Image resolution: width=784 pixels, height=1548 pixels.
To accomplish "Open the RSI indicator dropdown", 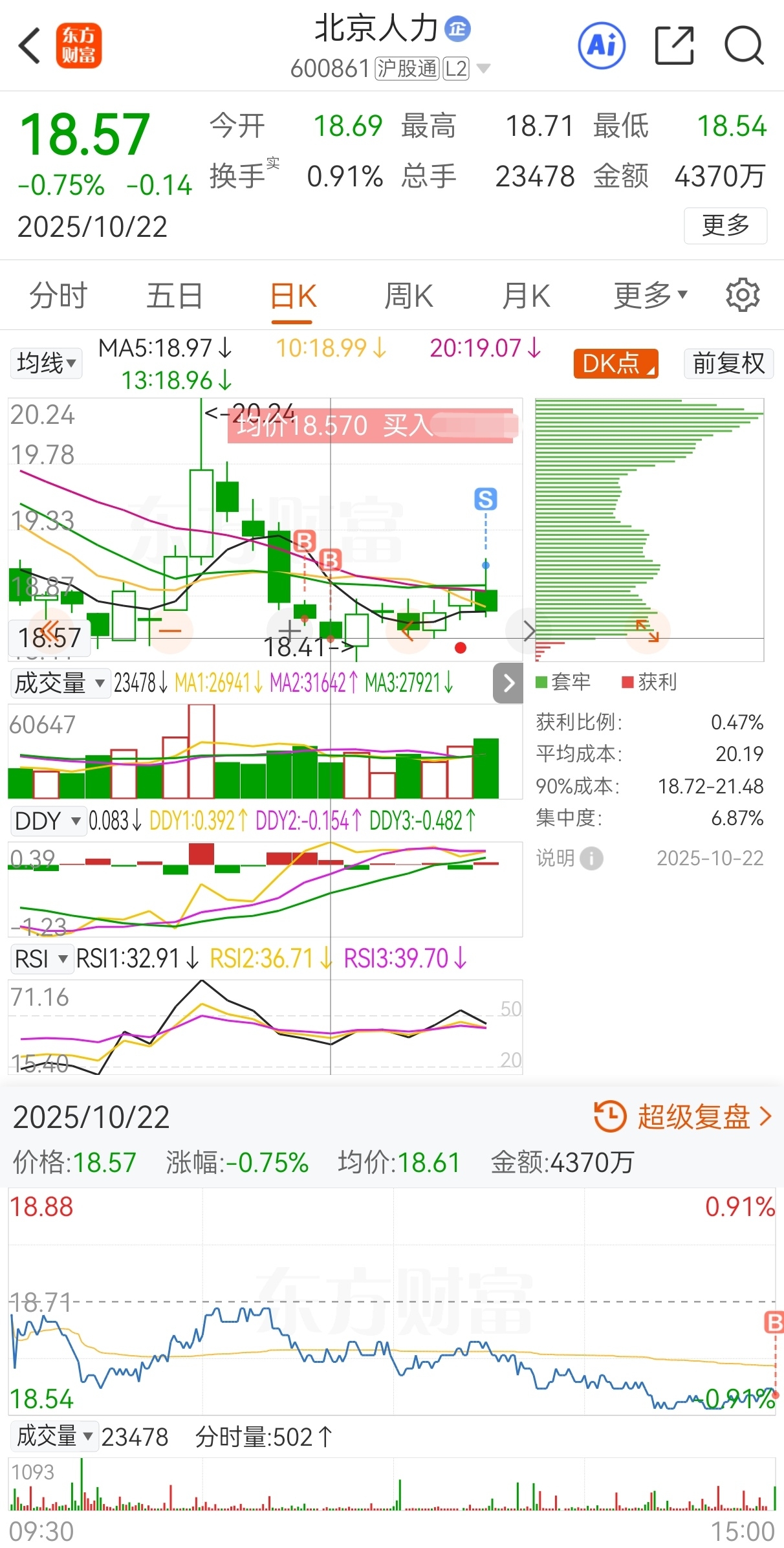I will click(41, 958).
